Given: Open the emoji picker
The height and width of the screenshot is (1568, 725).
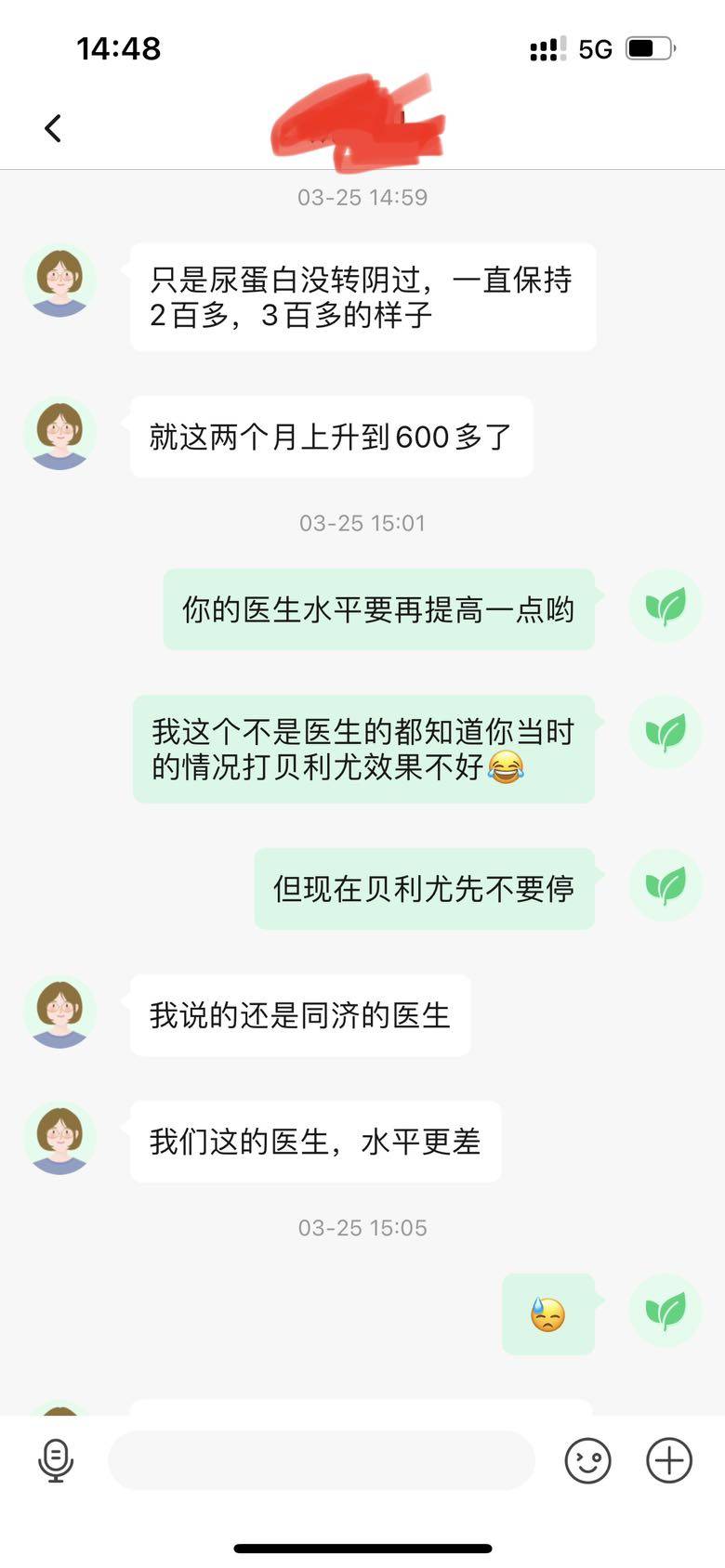Looking at the screenshot, I should coord(587,1460).
